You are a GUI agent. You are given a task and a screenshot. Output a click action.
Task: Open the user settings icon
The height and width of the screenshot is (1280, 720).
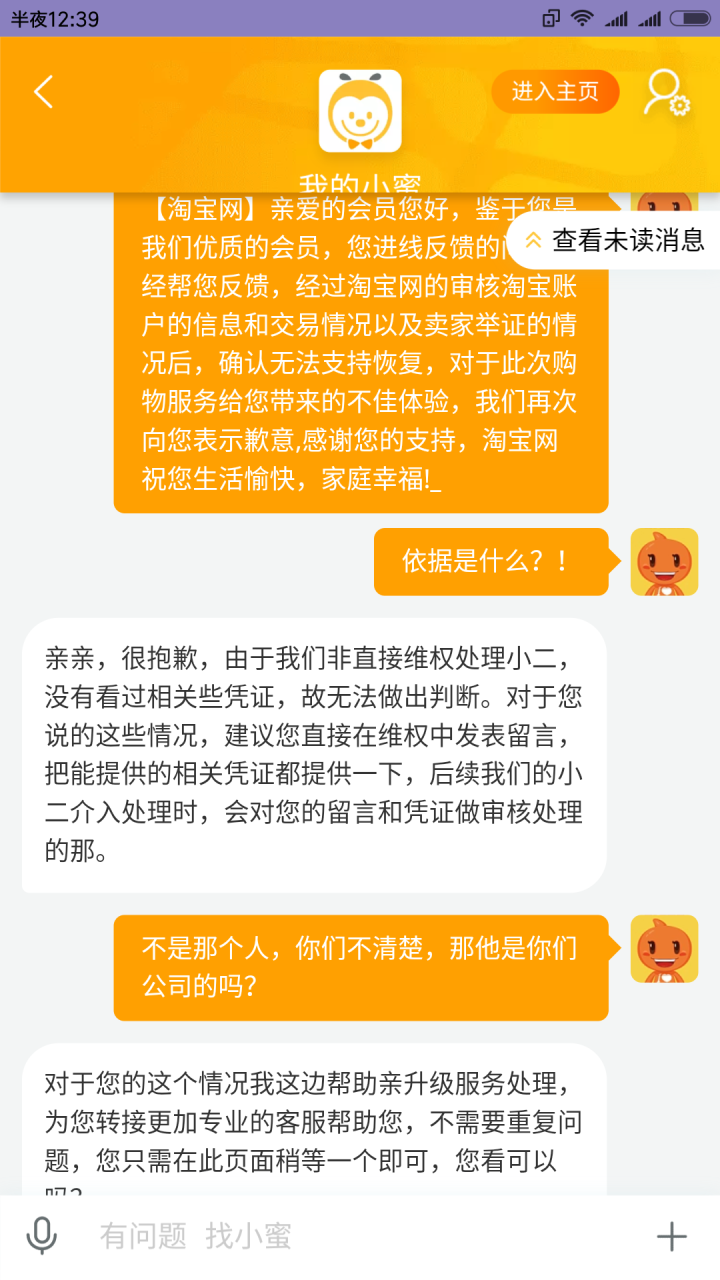pyautogui.click(x=666, y=93)
